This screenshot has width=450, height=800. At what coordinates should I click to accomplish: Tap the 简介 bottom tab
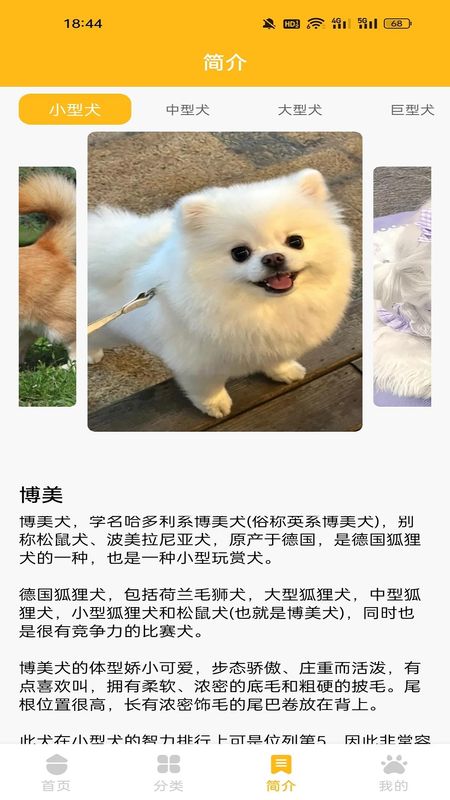pos(281,773)
